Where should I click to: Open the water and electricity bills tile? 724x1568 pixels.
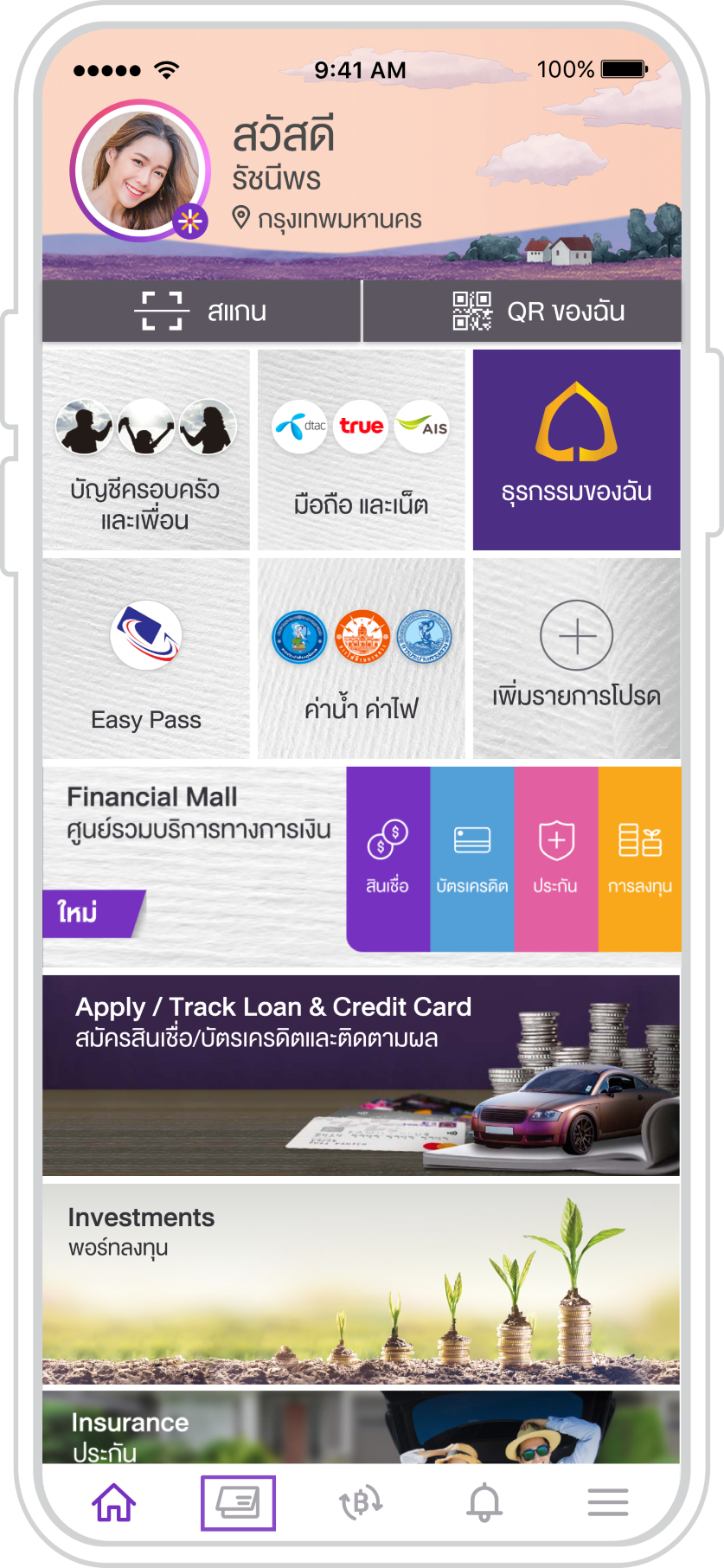[361, 659]
